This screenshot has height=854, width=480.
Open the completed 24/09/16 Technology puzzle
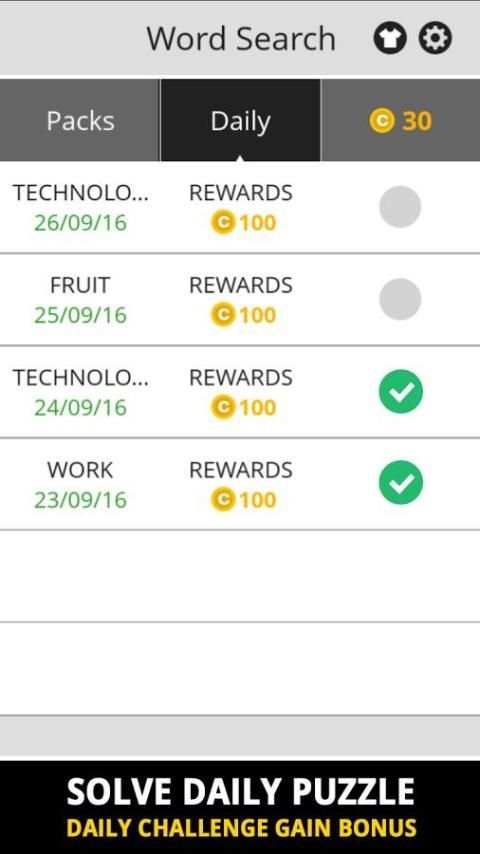click(x=240, y=392)
